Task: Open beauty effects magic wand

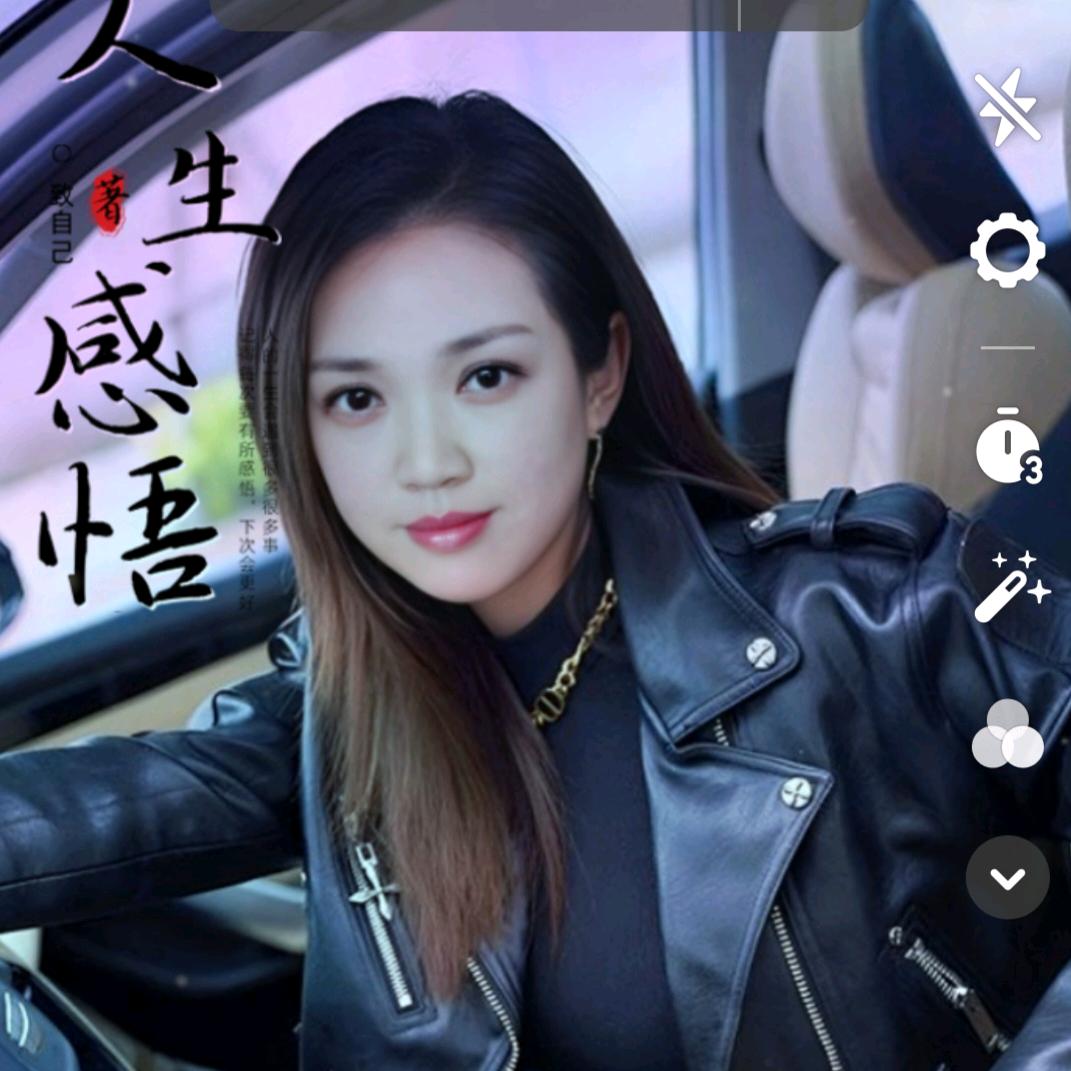Action: (1010, 587)
